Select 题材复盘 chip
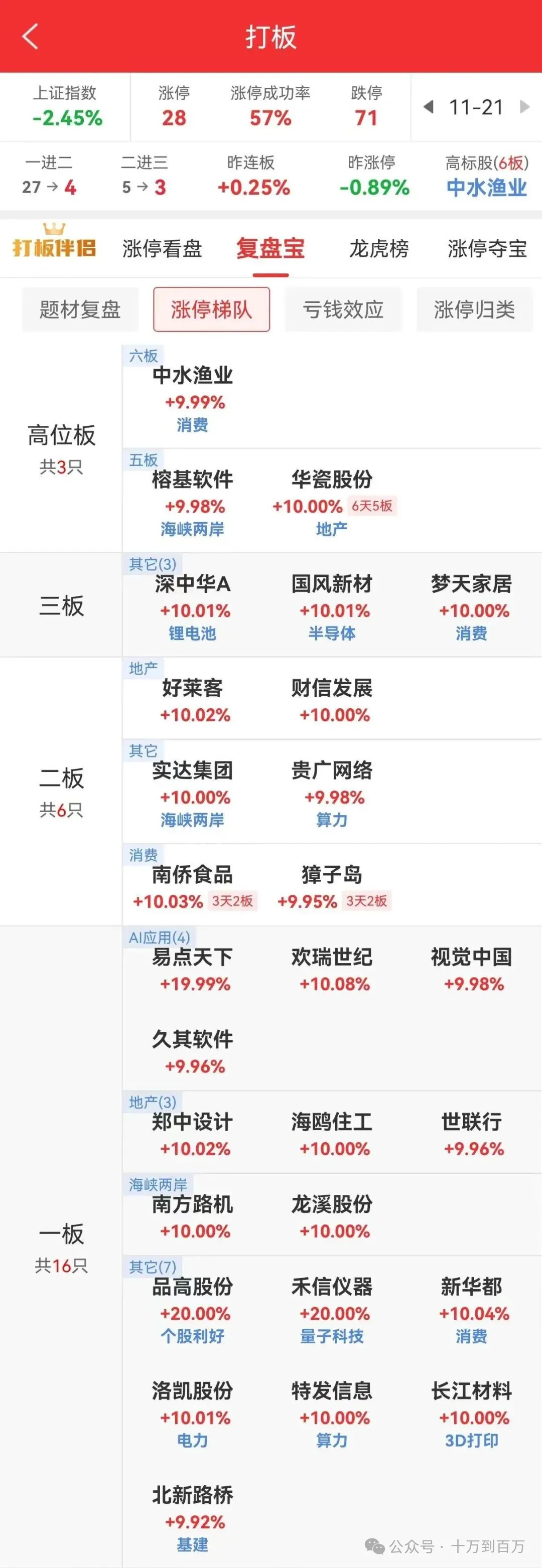 click(80, 310)
